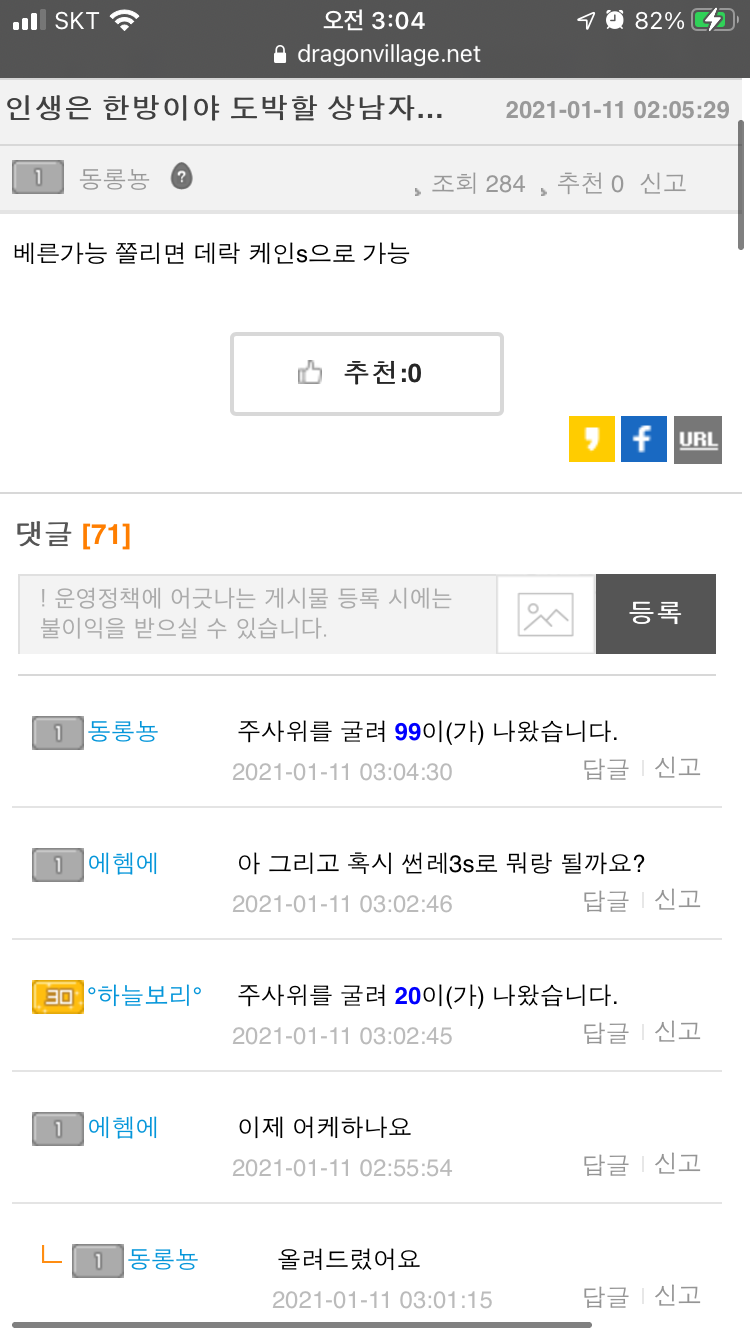
Task: Copy the post URL
Action: click(x=697, y=439)
